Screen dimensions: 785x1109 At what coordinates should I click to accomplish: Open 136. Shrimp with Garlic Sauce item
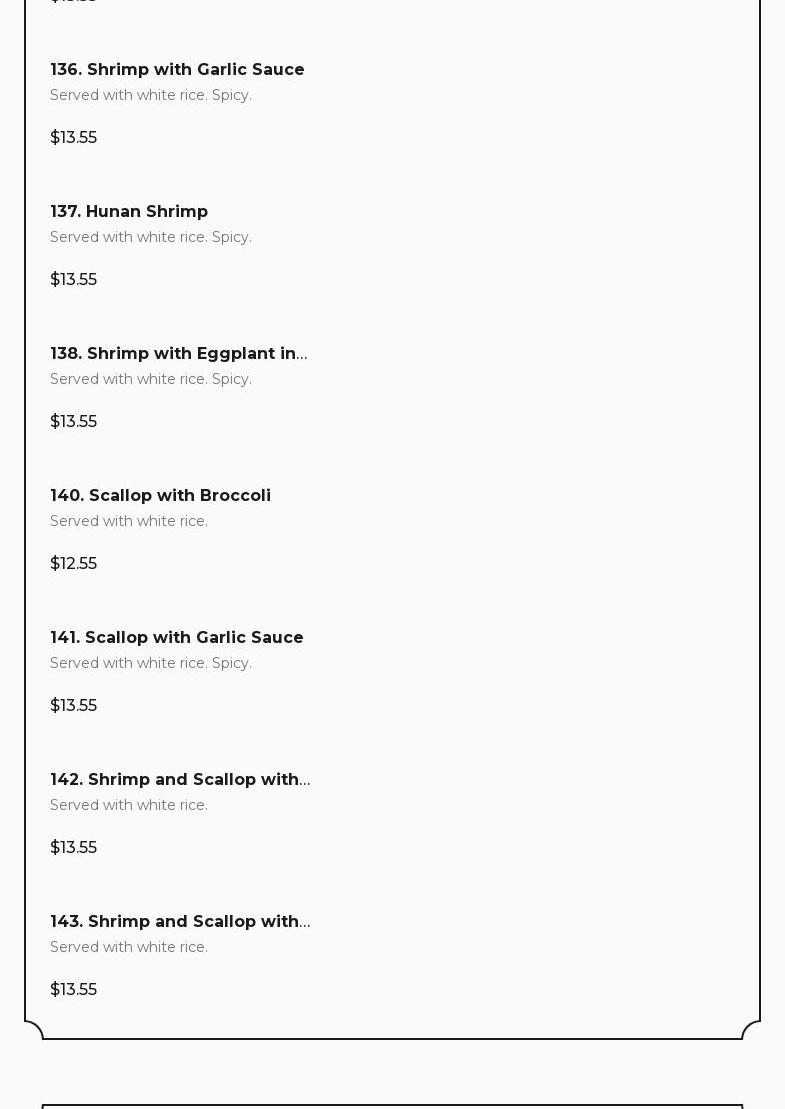click(x=177, y=70)
